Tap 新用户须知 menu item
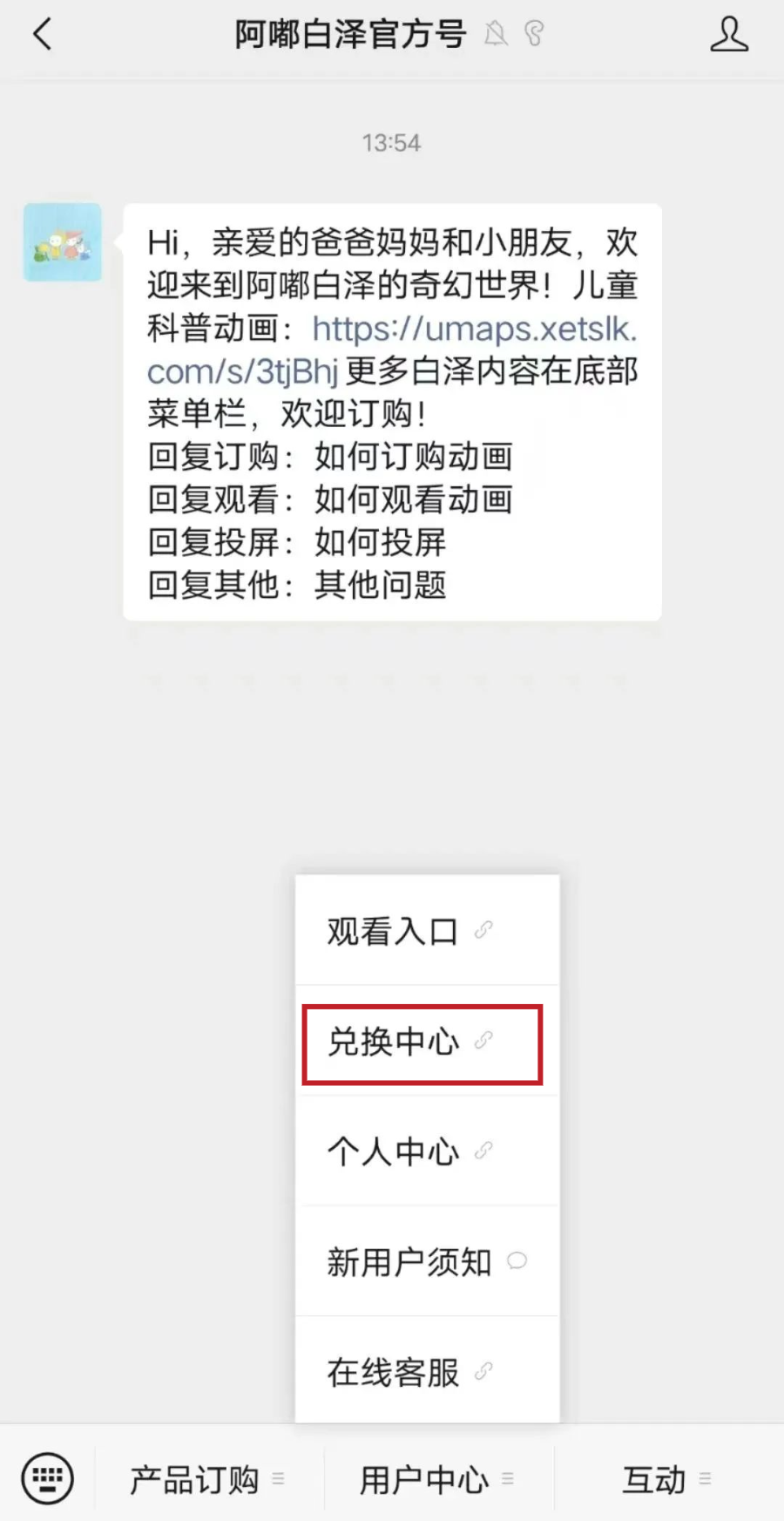Image resolution: width=784 pixels, height=1521 pixels. click(427, 1261)
